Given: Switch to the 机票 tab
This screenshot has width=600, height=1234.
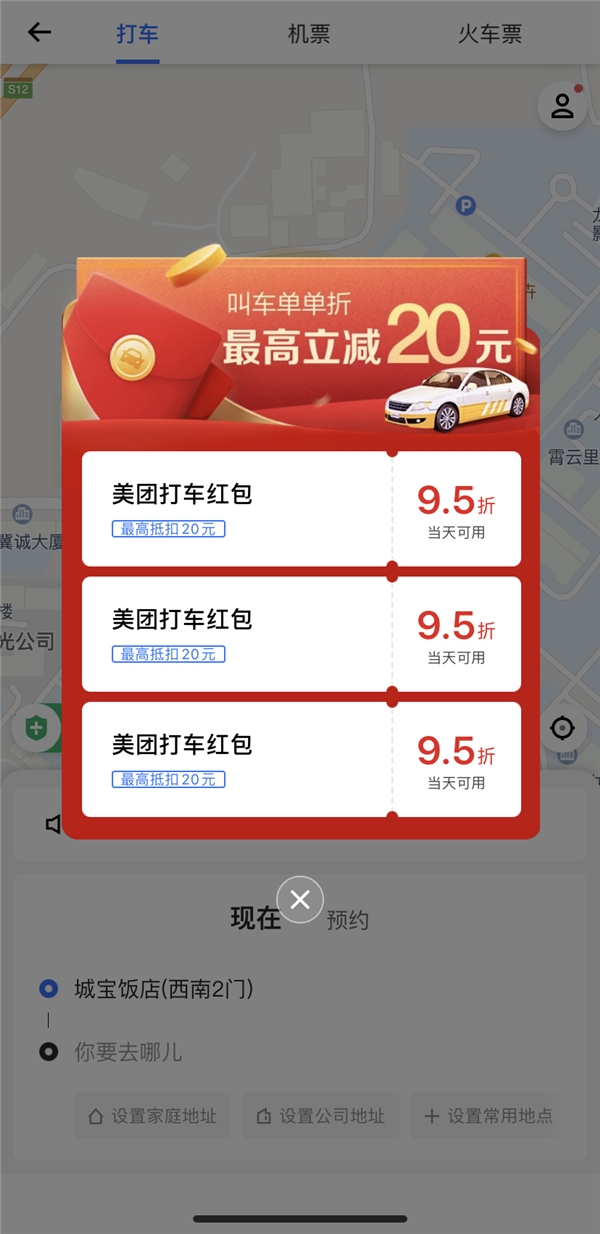Looking at the screenshot, I should coord(309,34).
